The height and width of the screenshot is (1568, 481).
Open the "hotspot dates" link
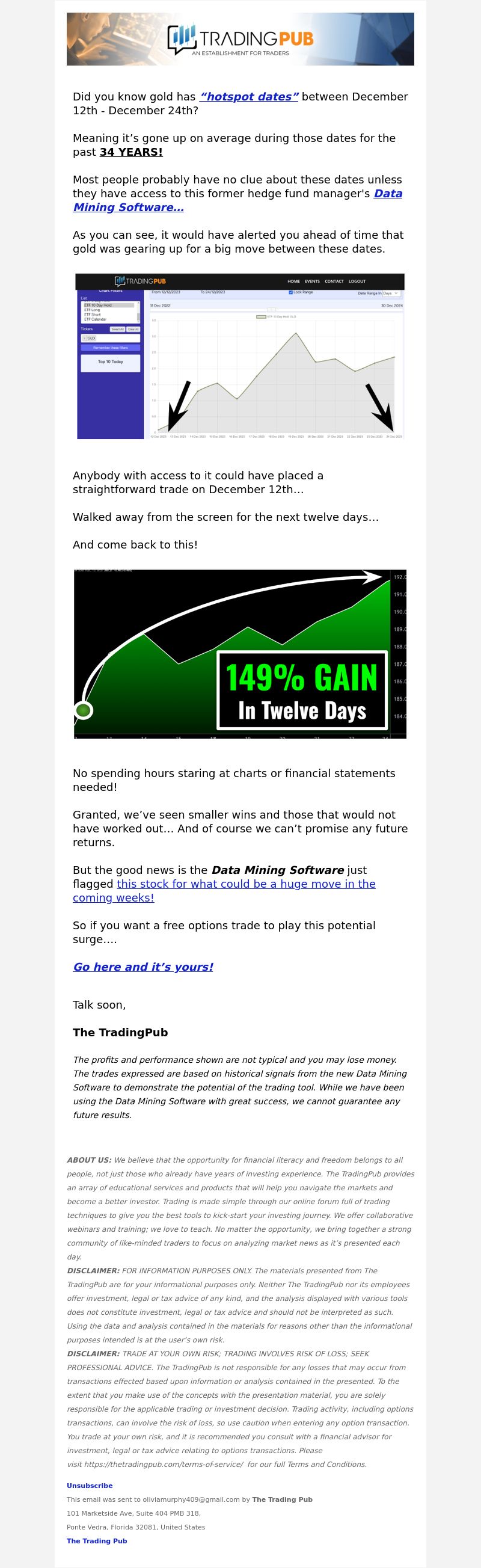click(248, 97)
